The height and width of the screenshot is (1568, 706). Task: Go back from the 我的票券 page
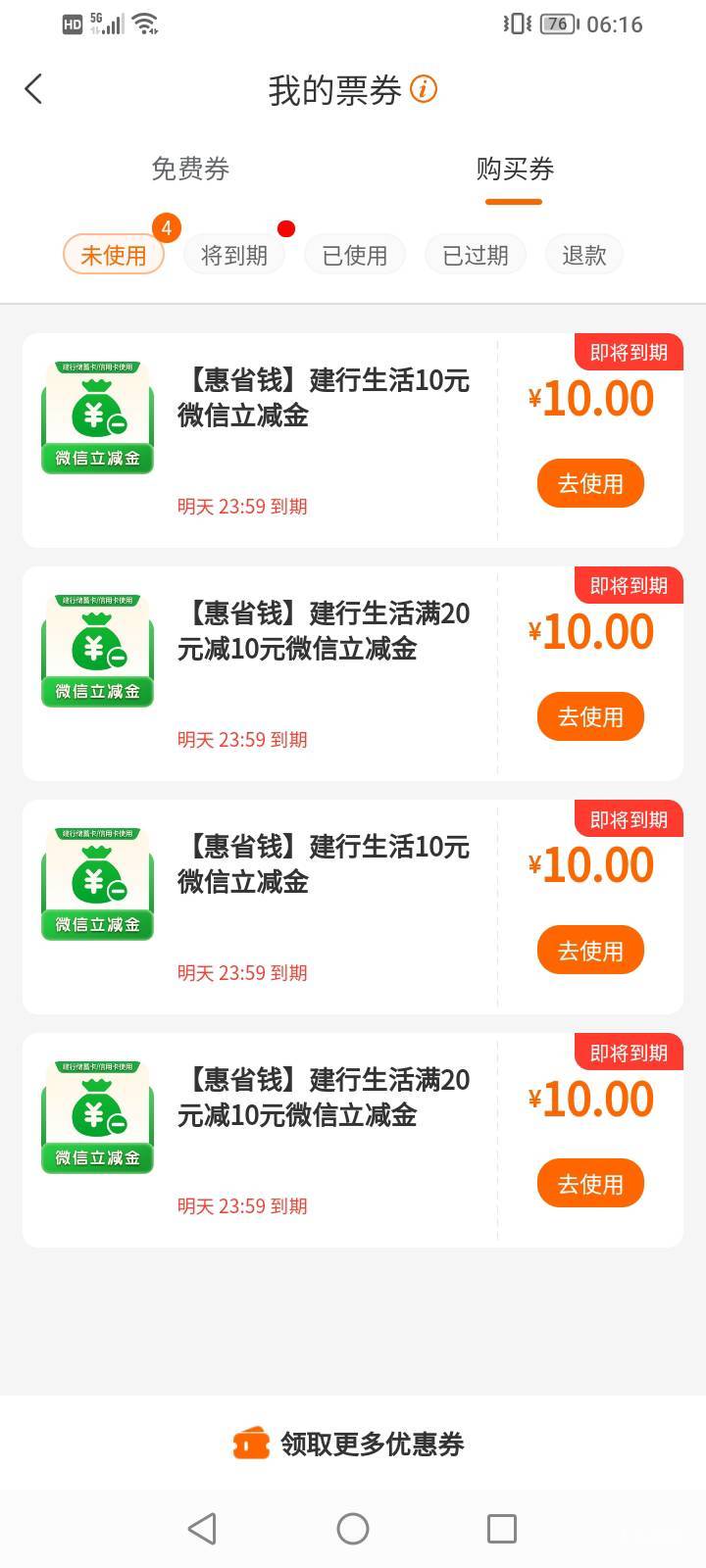(33, 89)
